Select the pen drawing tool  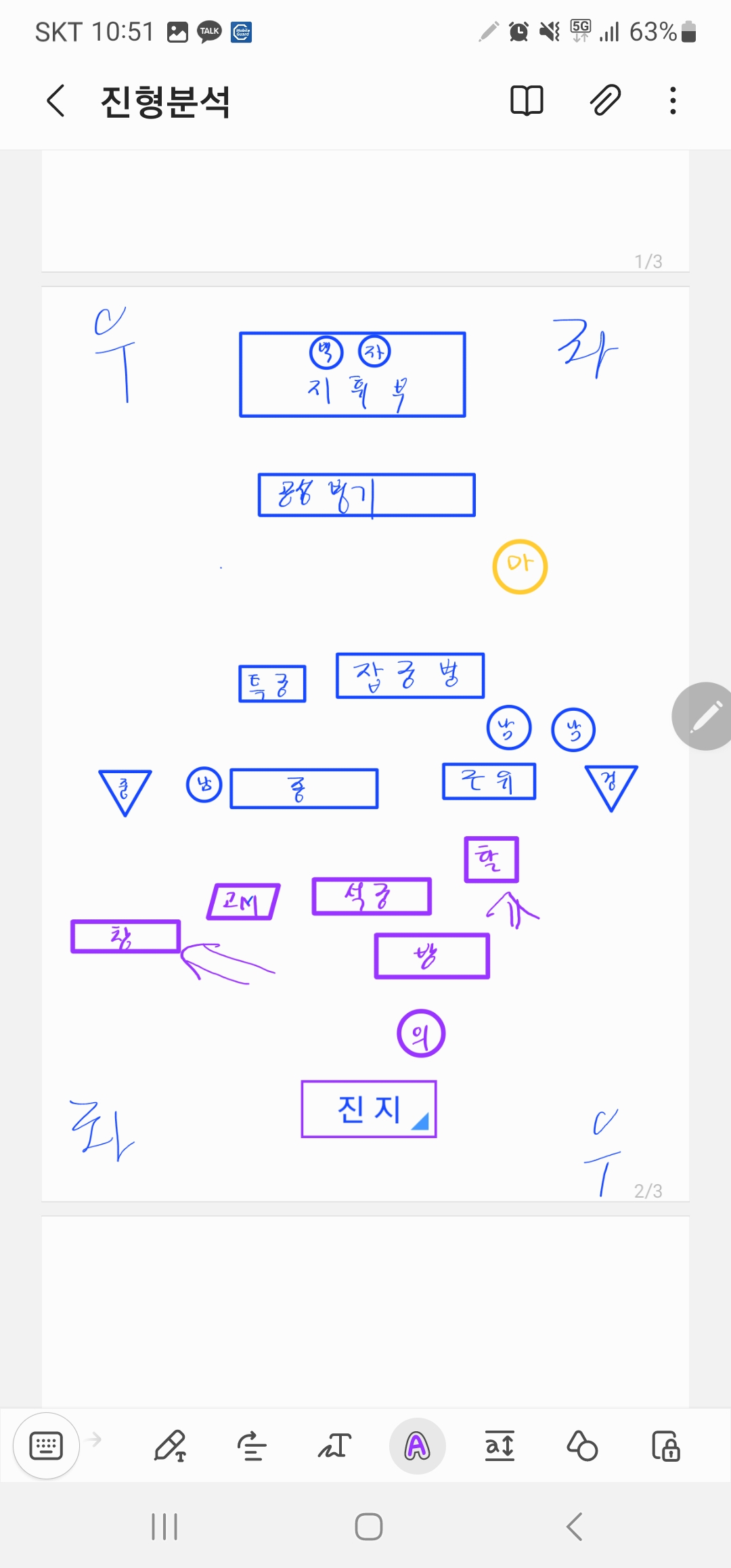170,1446
